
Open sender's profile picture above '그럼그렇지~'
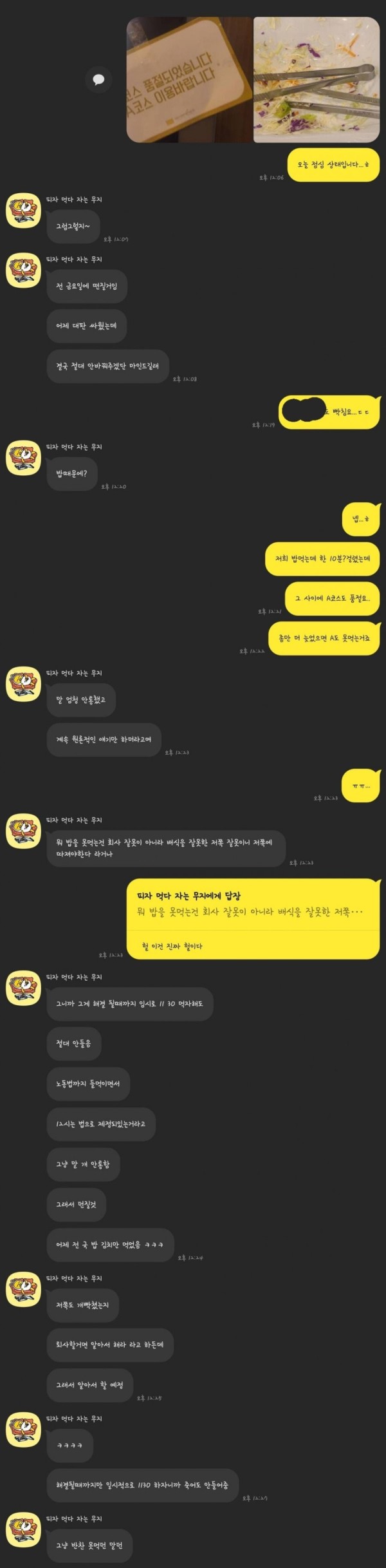(x=23, y=210)
